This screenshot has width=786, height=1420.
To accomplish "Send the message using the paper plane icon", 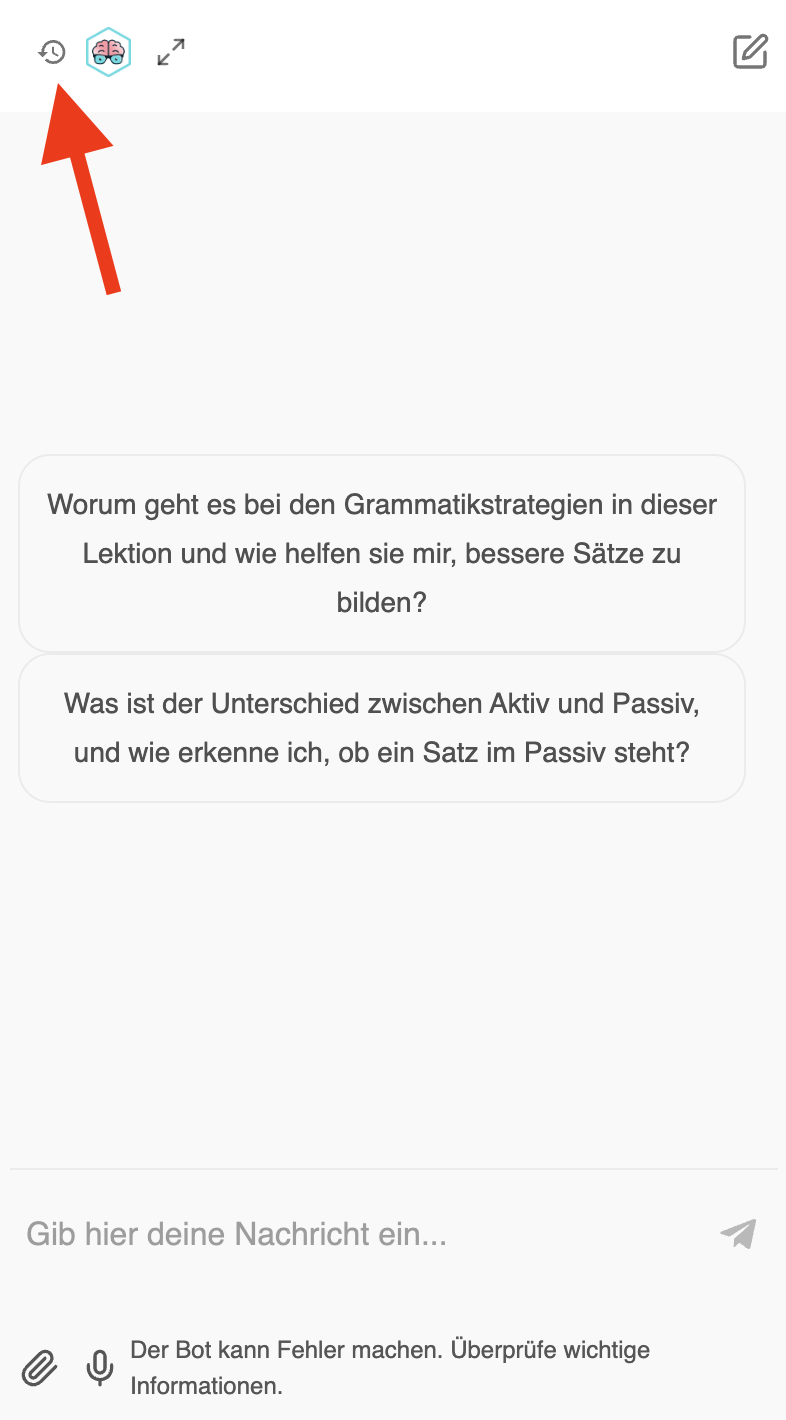I will point(737,1234).
